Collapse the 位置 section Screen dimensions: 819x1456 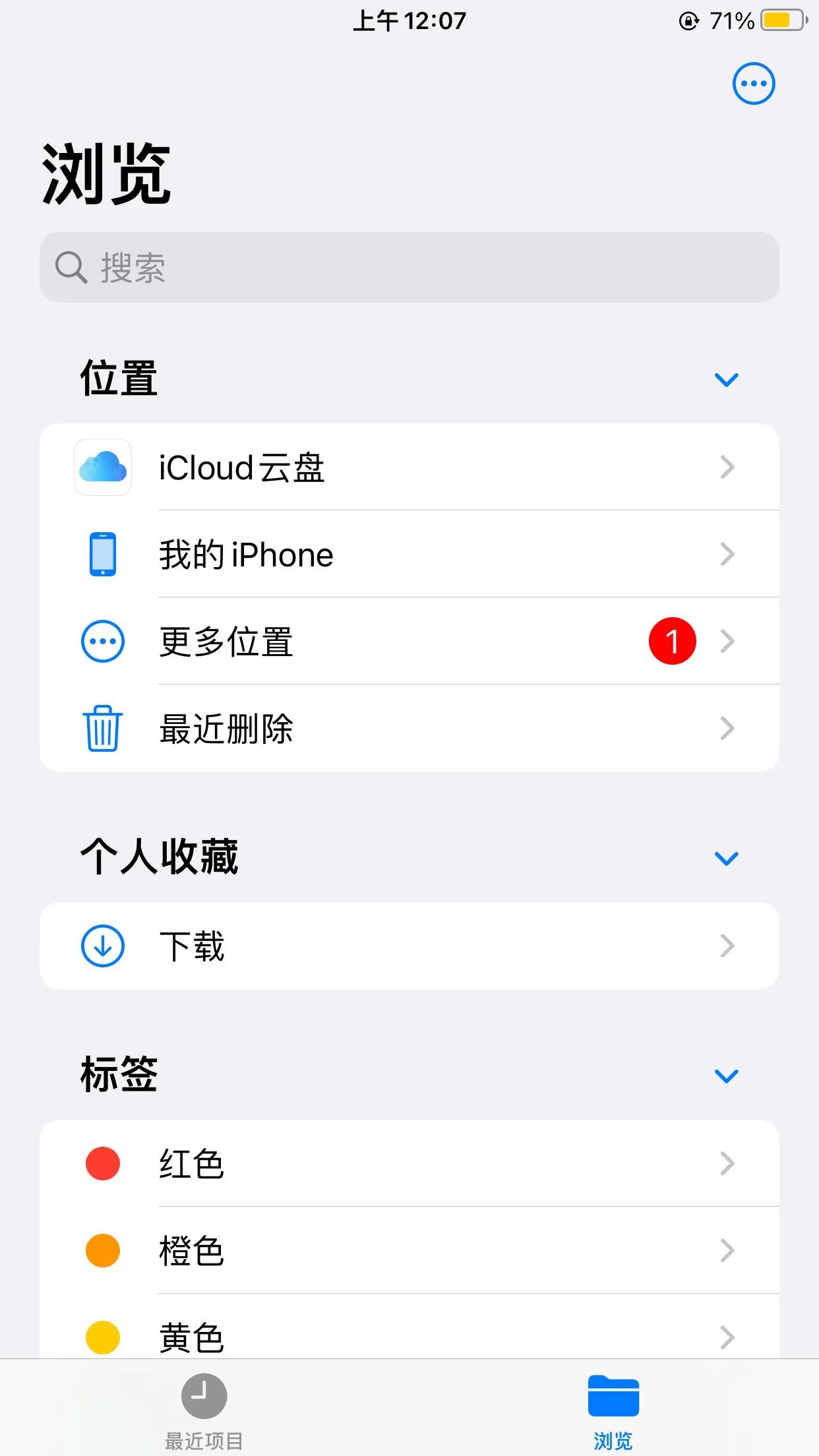[x=726, y=380]
